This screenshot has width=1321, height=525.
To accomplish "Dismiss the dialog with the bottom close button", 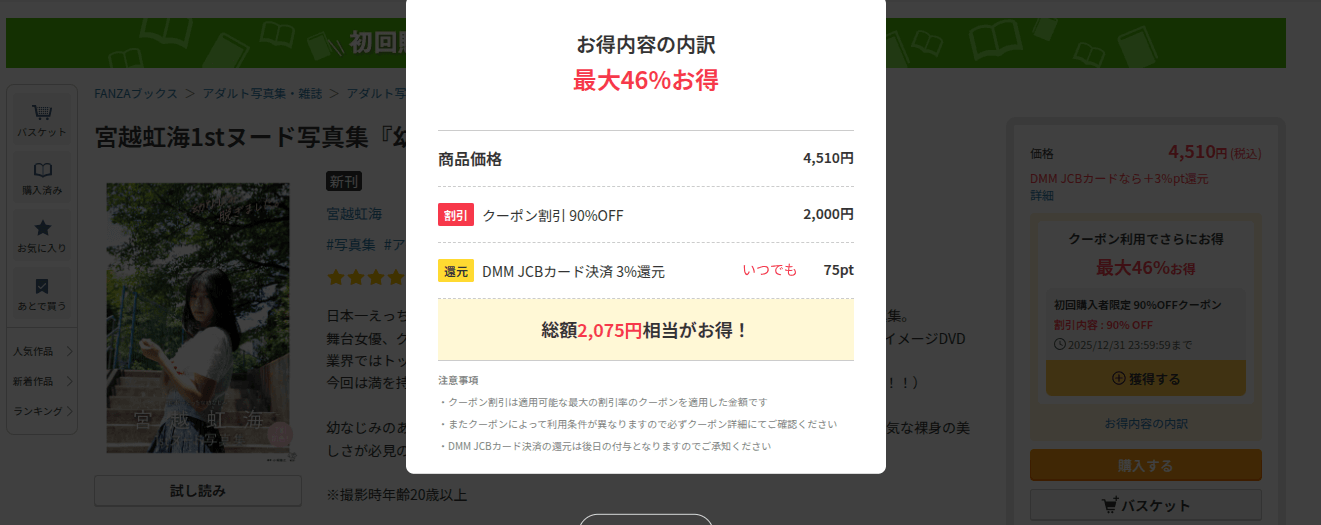I will [645, 520].
